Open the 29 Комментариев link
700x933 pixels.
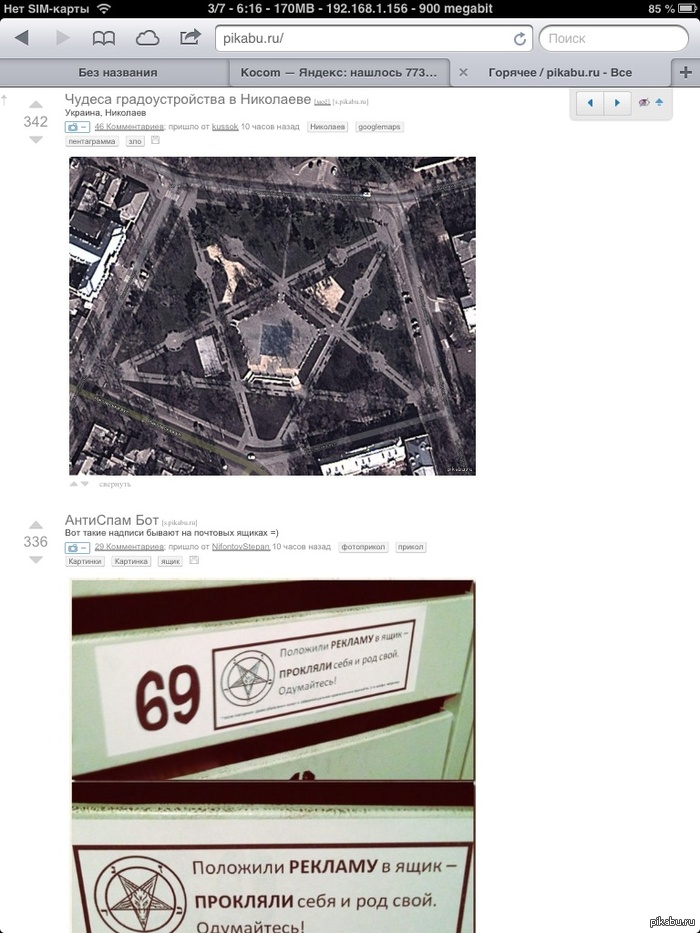(129, 547)
